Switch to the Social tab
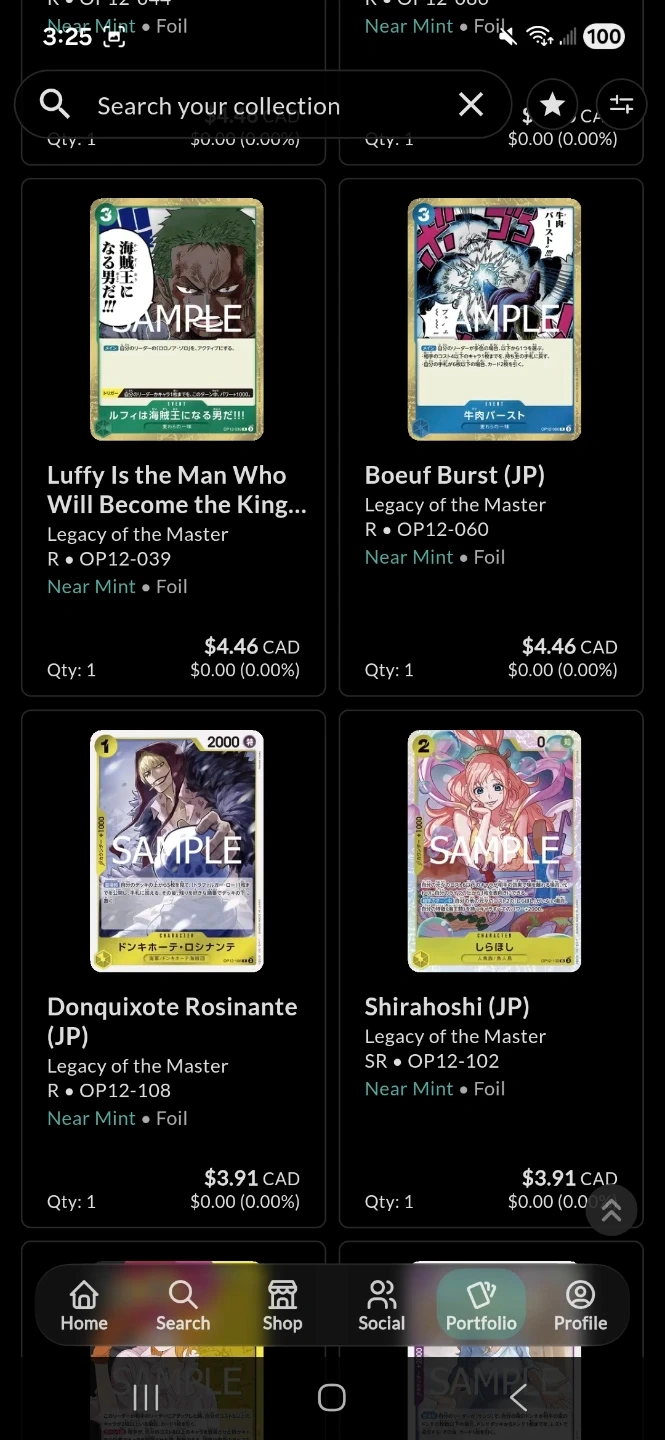The width and height of the screenshot is (665, 1440). pyautogui.click(x=381, y=1306)
